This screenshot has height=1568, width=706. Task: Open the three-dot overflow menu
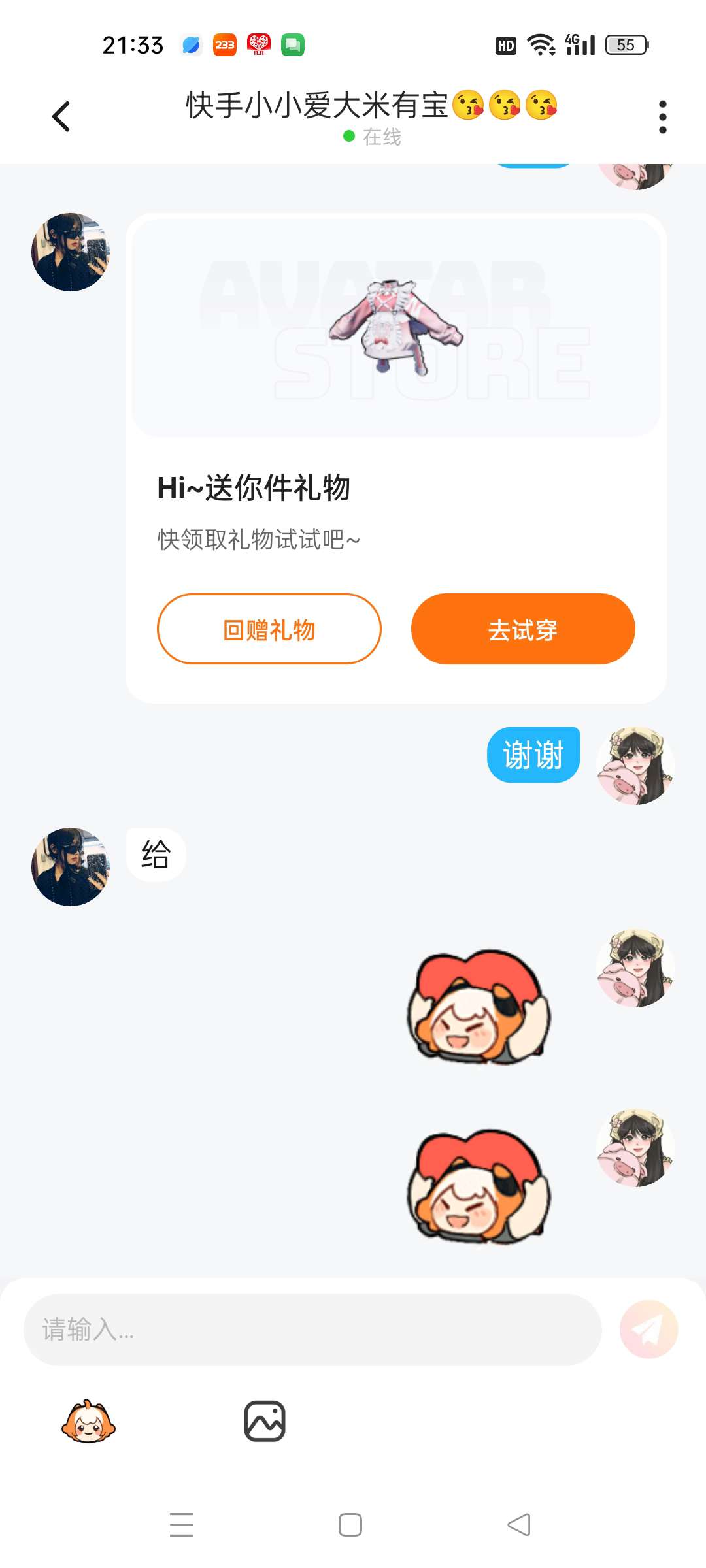coord(662,118)
